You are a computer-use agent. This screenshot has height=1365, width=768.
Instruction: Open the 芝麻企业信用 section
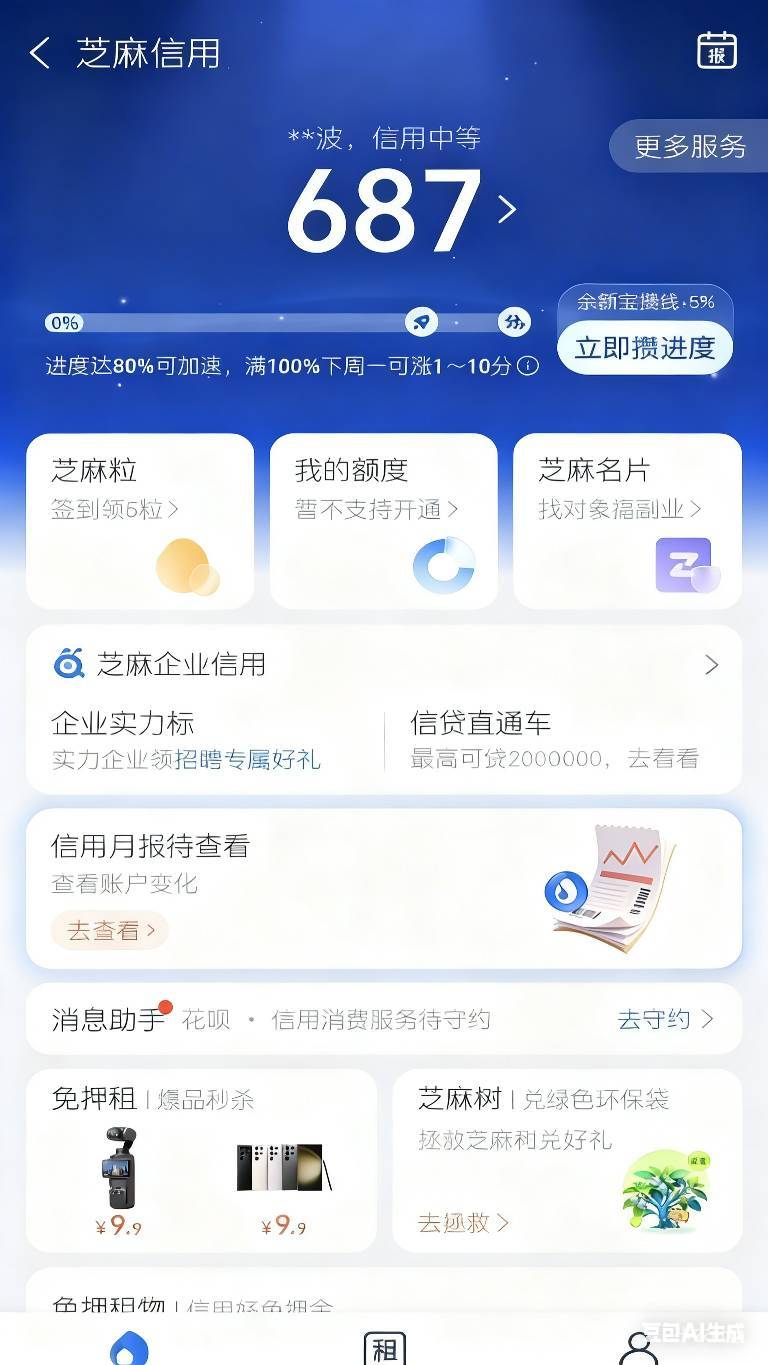384,664
